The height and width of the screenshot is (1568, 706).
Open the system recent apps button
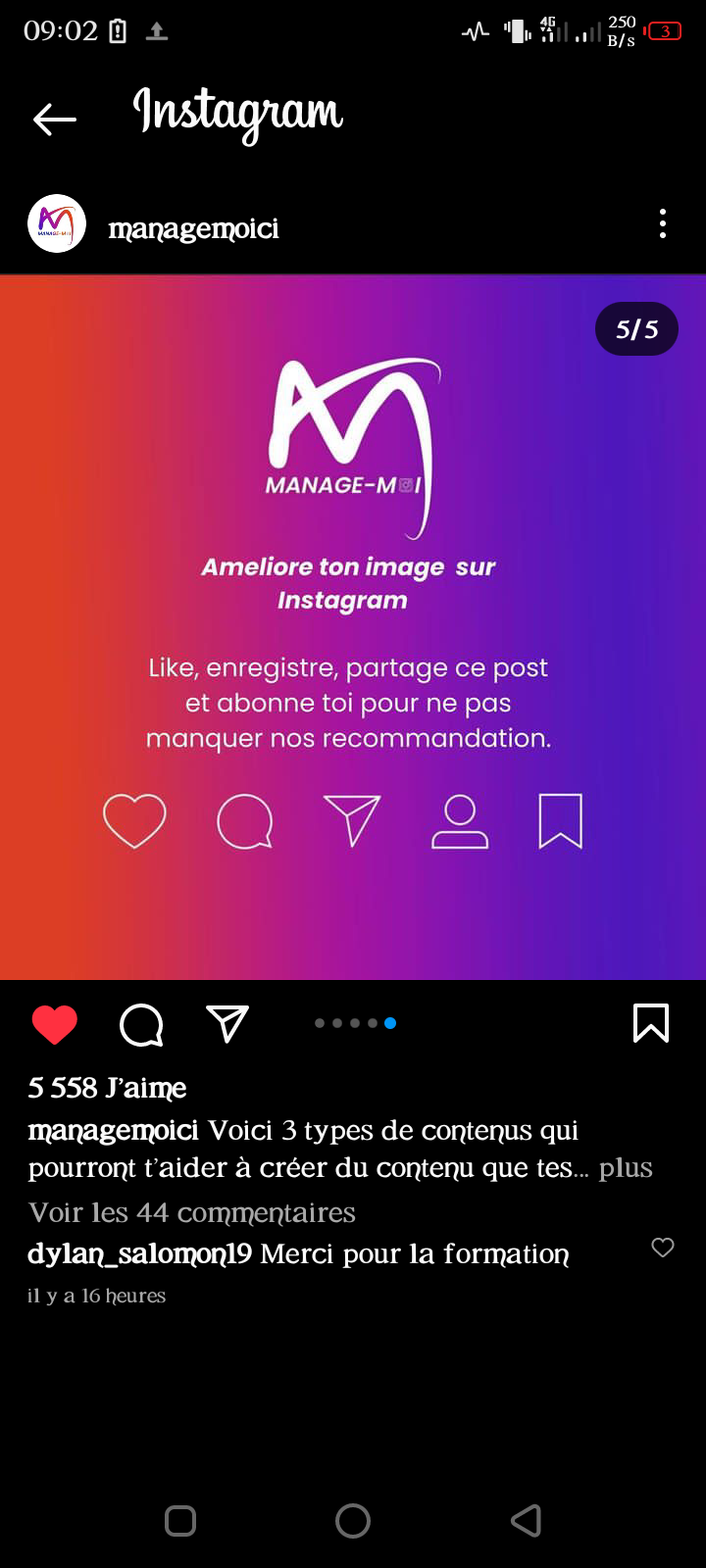(180, 1521)
